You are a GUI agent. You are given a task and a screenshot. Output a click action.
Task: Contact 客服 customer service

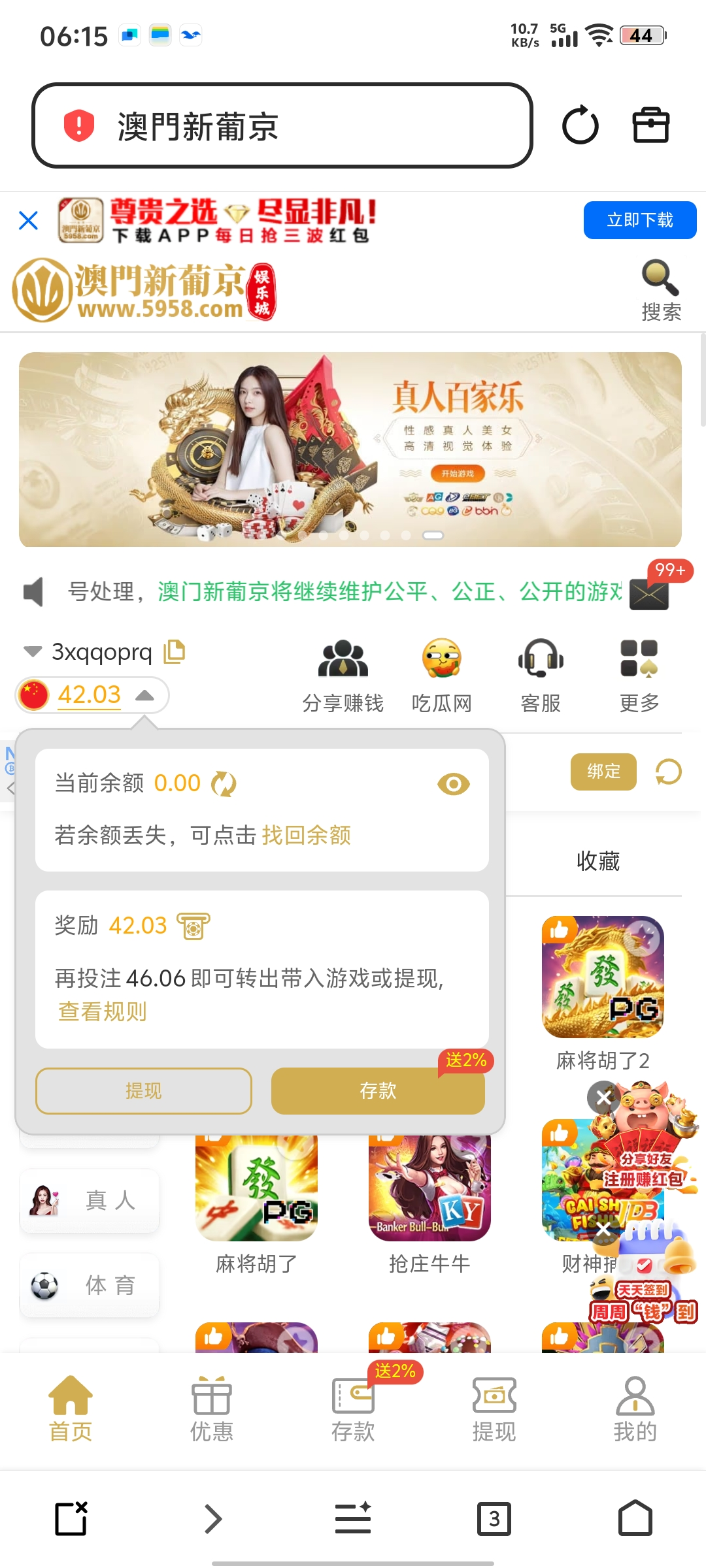click(x=541, y=675)
